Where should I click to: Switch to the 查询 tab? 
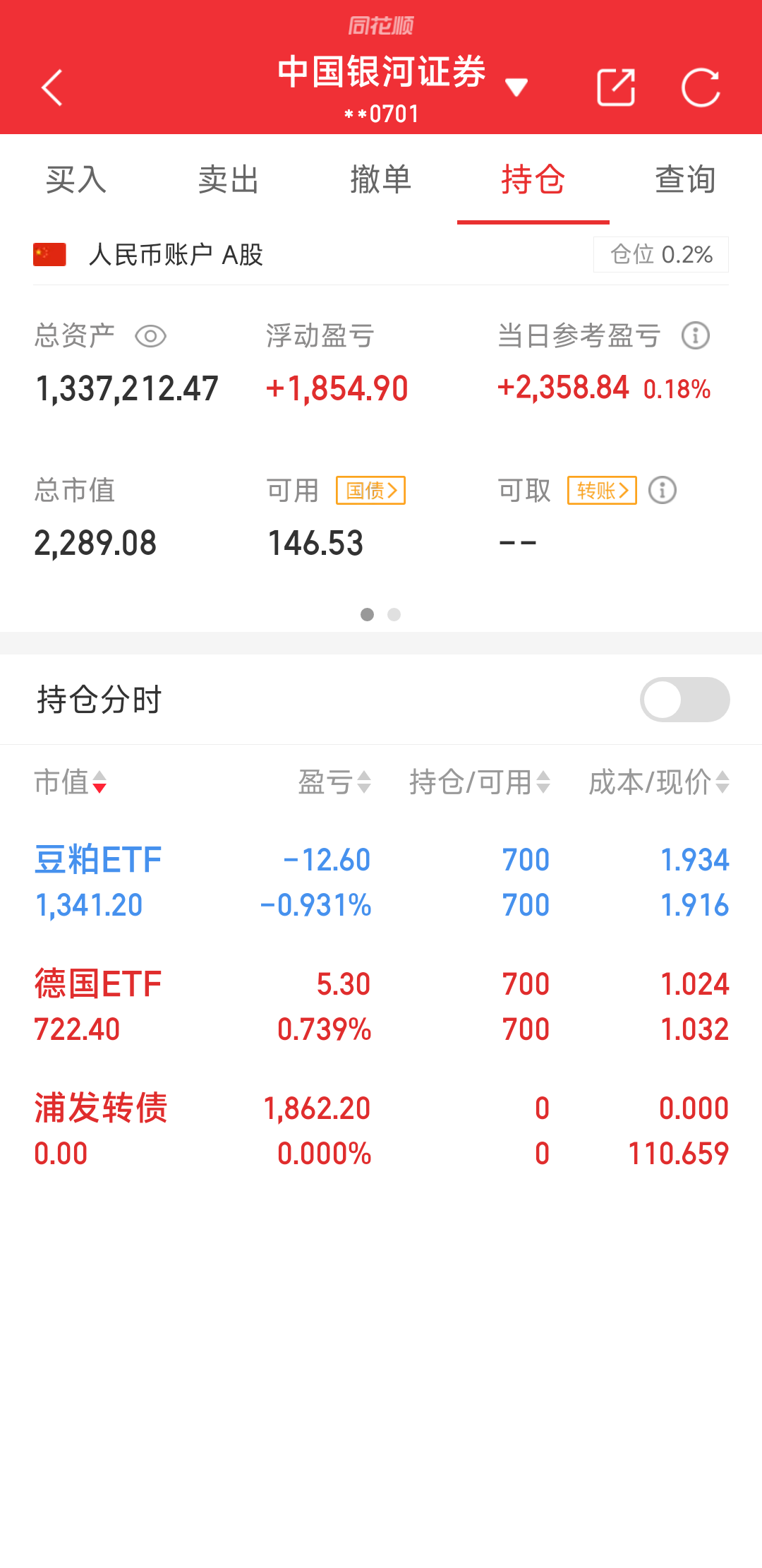click(x=685, y=179)
